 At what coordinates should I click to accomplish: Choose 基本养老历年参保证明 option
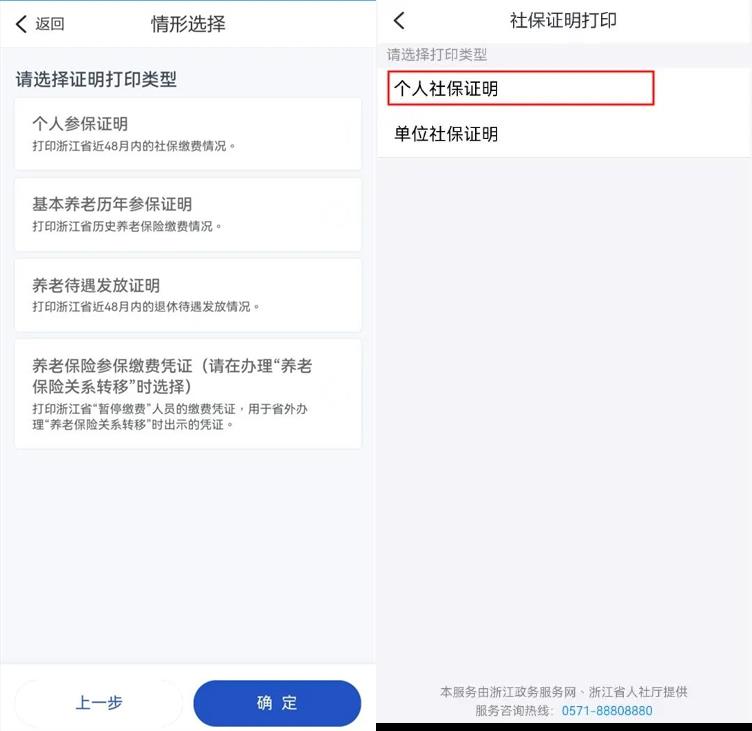coord(187,214)
